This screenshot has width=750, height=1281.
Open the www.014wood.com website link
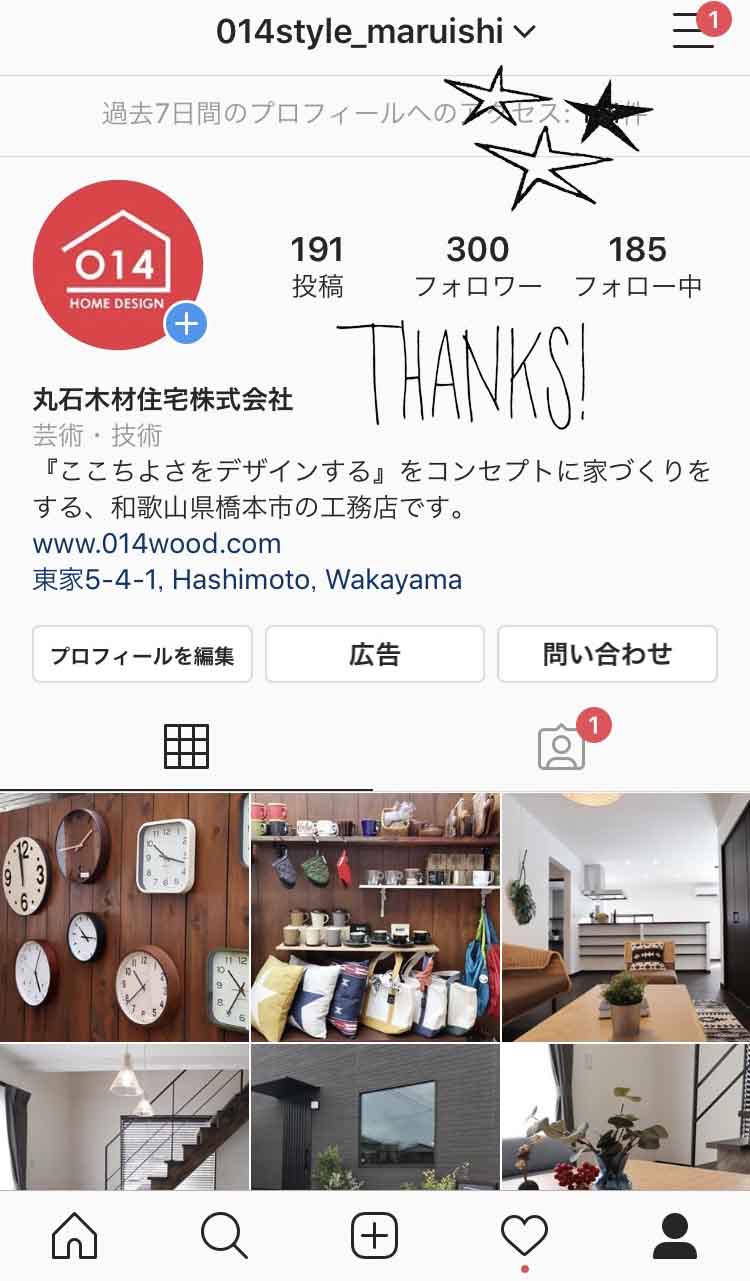(x=157, y=544)
